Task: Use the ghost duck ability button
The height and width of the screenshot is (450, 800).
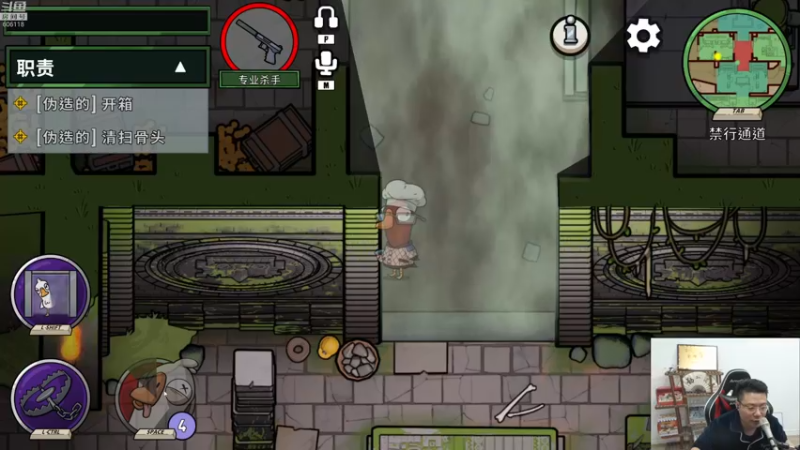Action: coord(50,293)
